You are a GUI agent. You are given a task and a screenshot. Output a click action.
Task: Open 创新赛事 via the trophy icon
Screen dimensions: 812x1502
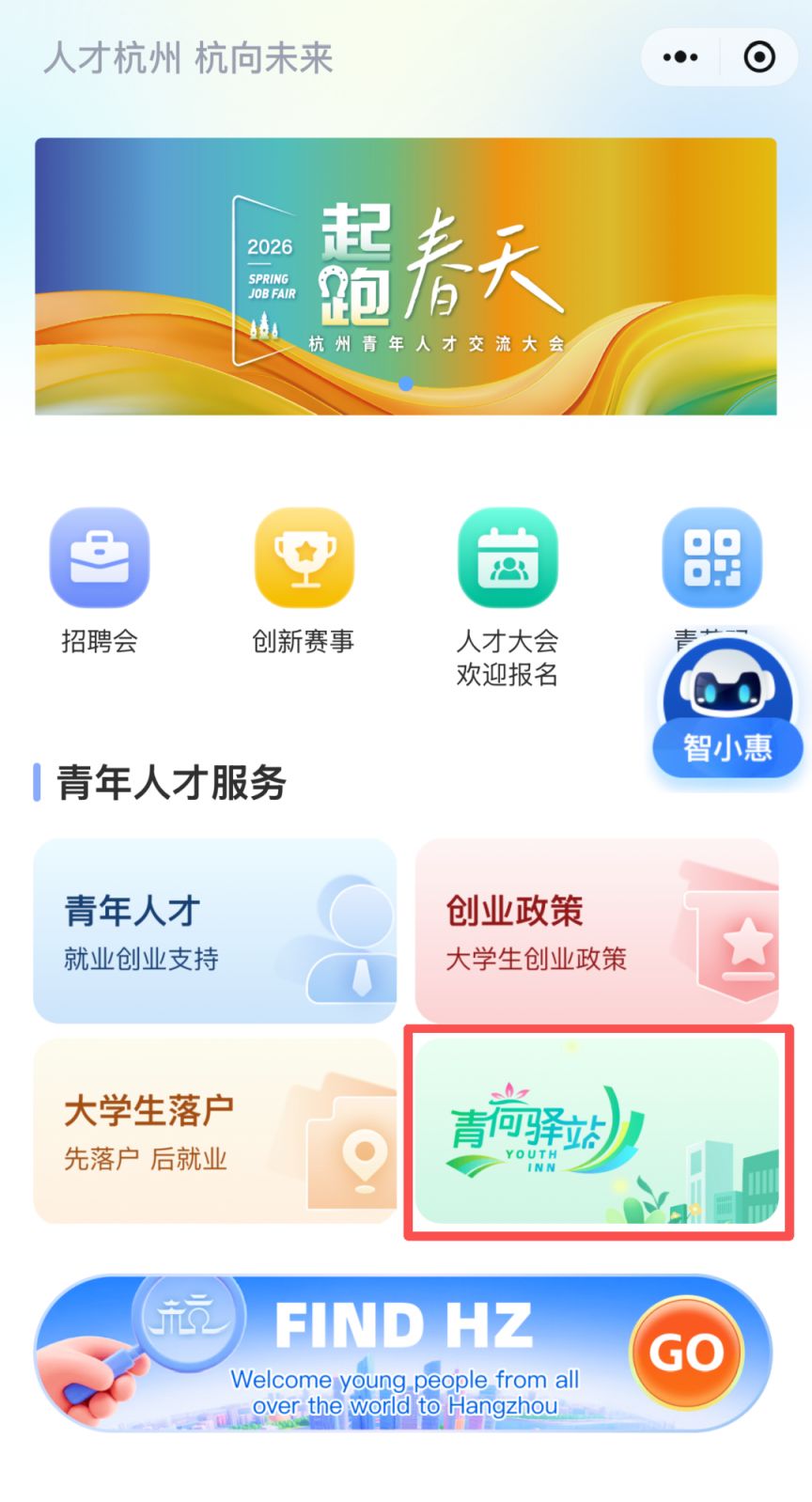click(304, 556)
